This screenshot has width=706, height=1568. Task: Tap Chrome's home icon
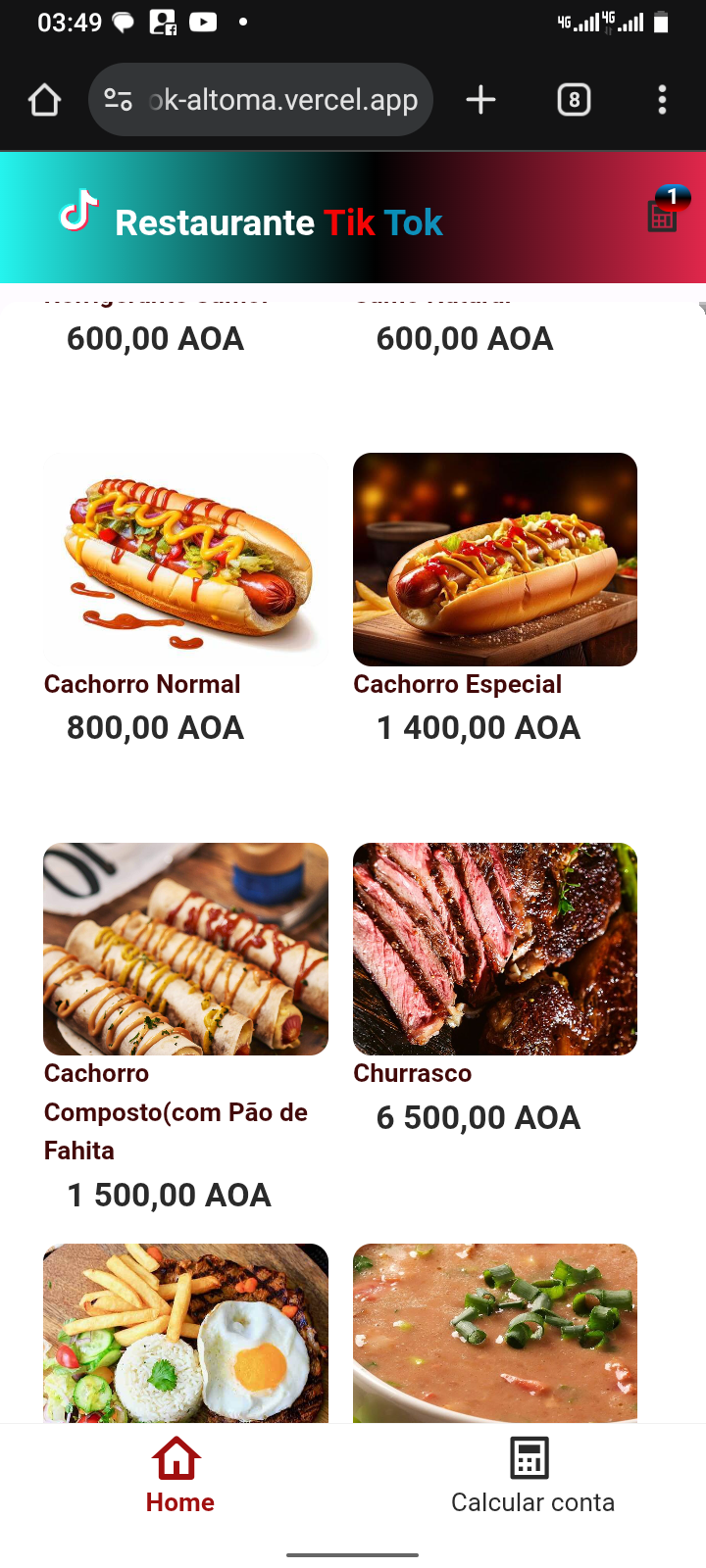click(x=43, y=99)
